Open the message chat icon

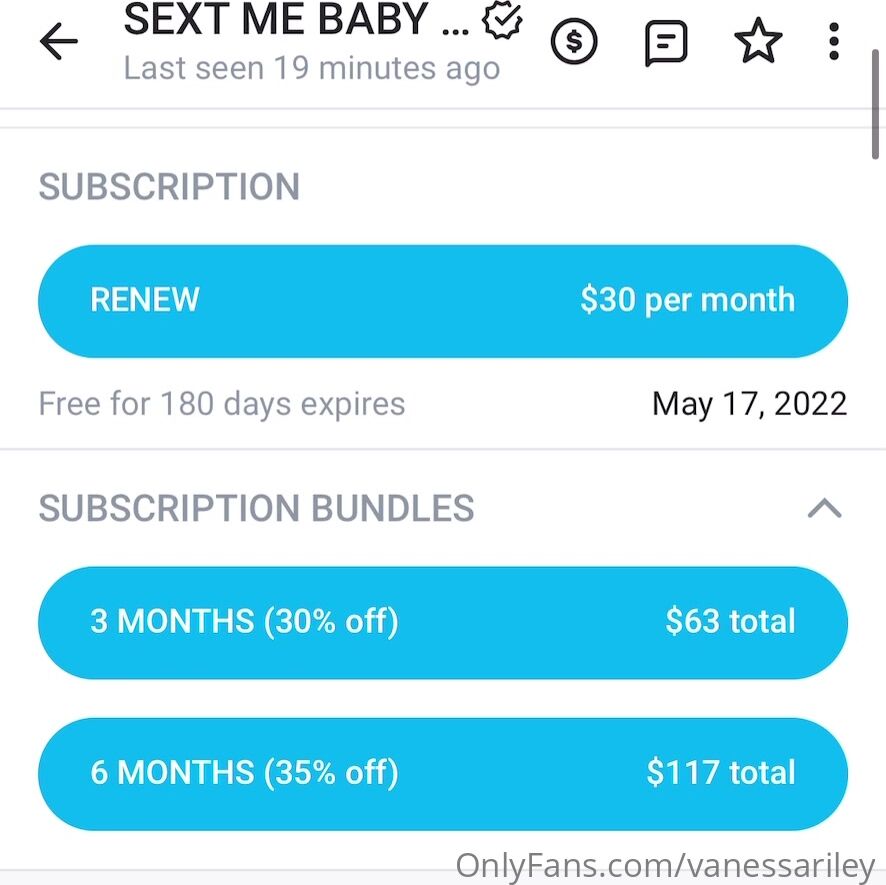click(x=665, y=43)
